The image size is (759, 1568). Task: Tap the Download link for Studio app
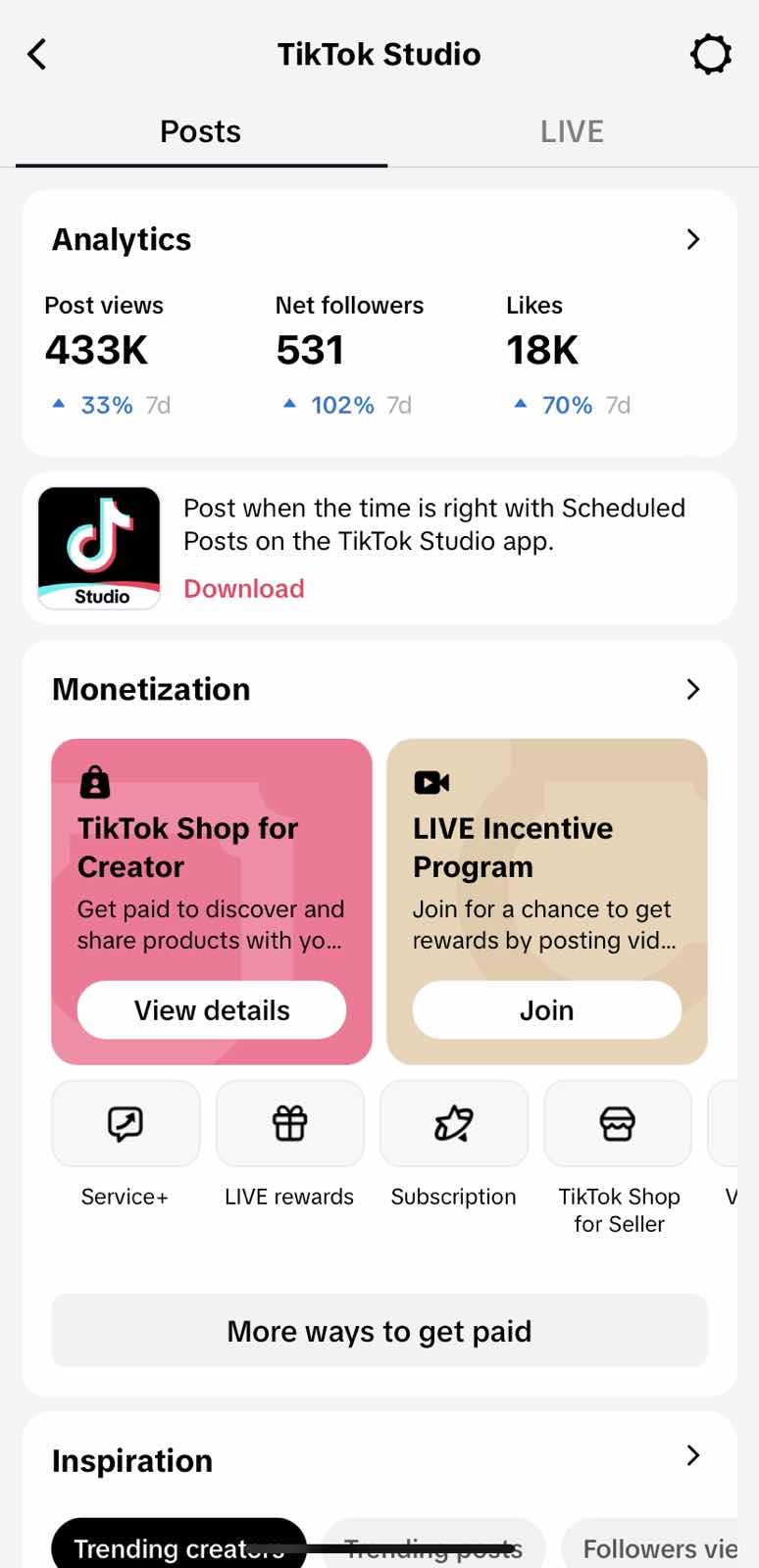point(244,588)
